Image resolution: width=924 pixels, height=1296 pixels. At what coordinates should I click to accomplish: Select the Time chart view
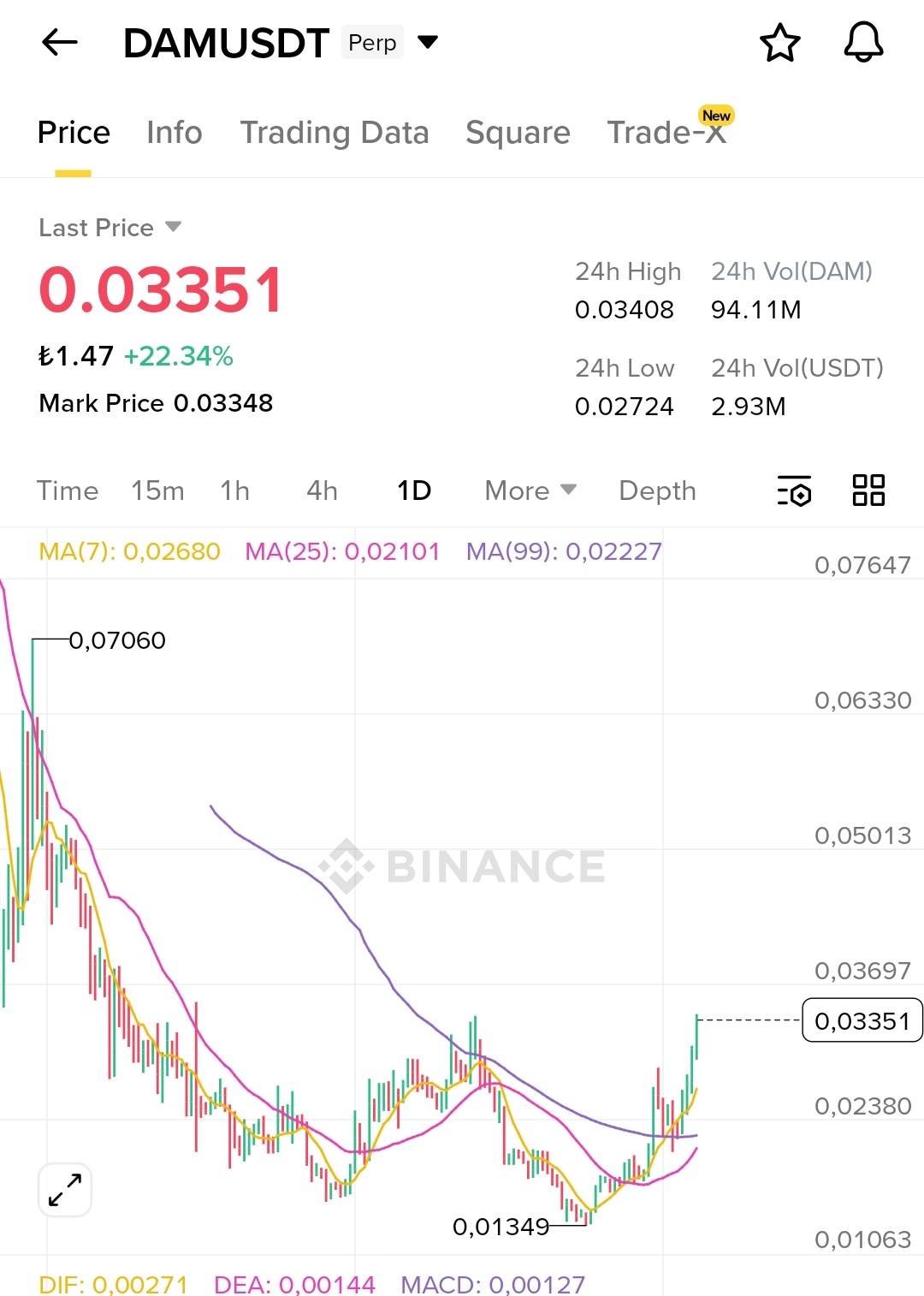68,490
